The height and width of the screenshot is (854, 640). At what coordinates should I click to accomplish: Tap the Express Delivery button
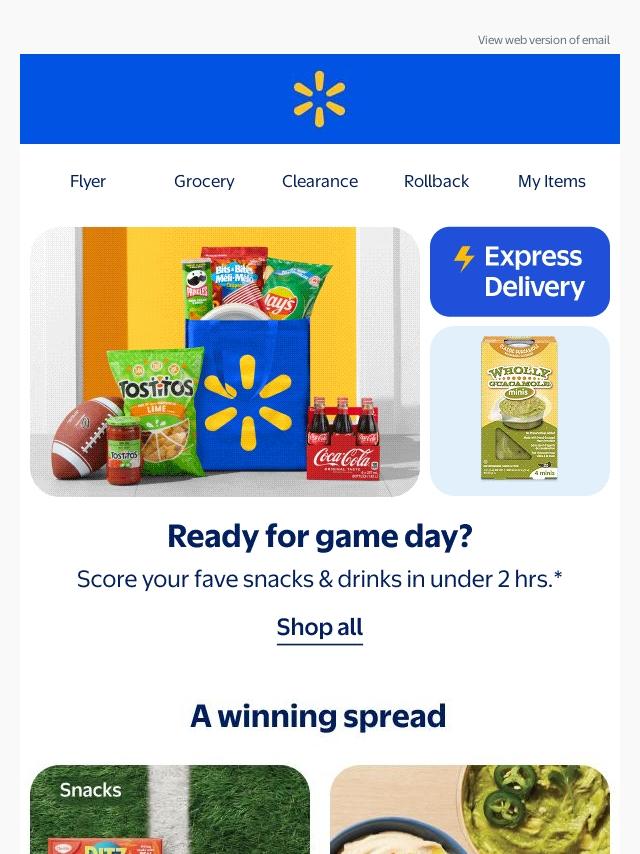(x=520, y=272)
